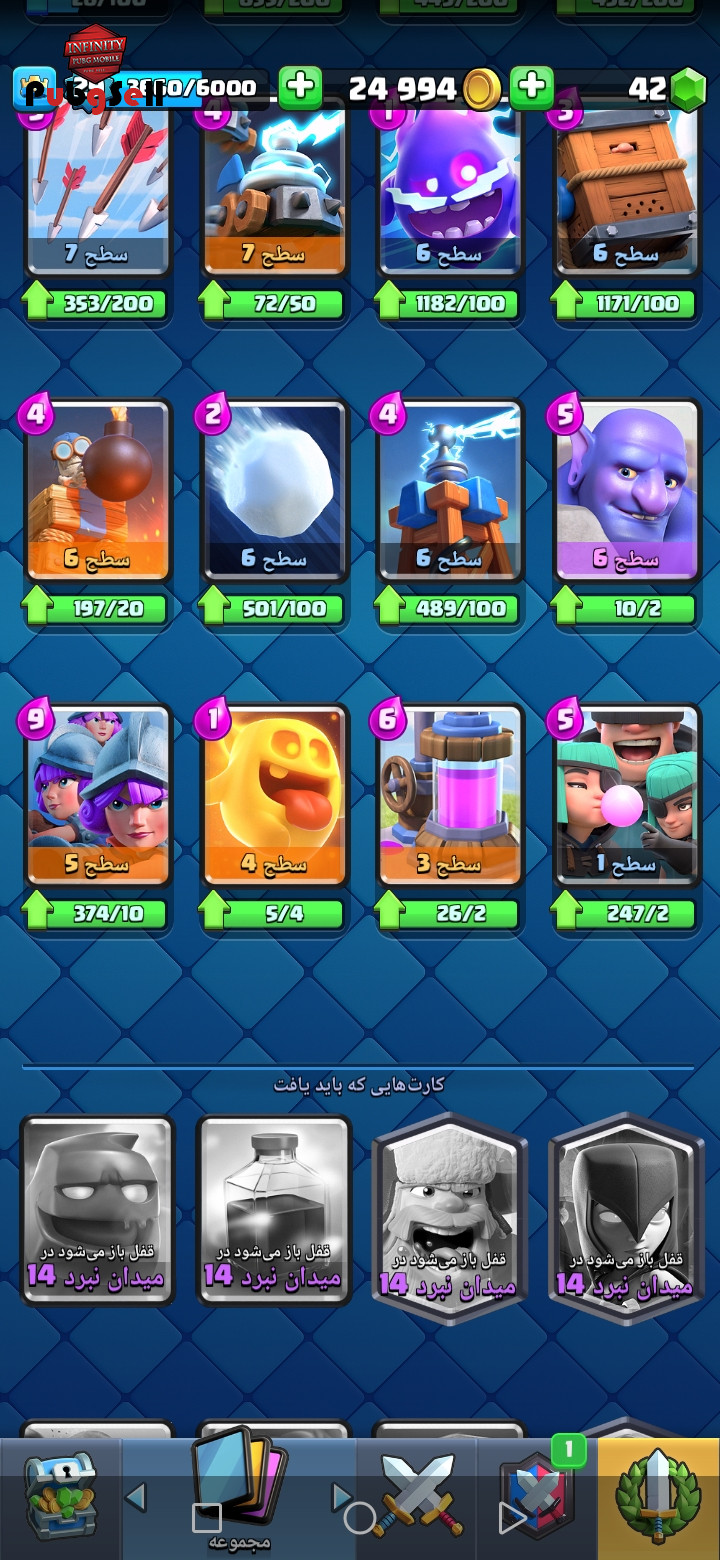720x1560 pixels.
Task: Open the Arrows card at level 7
Action: tap(97, 190)
